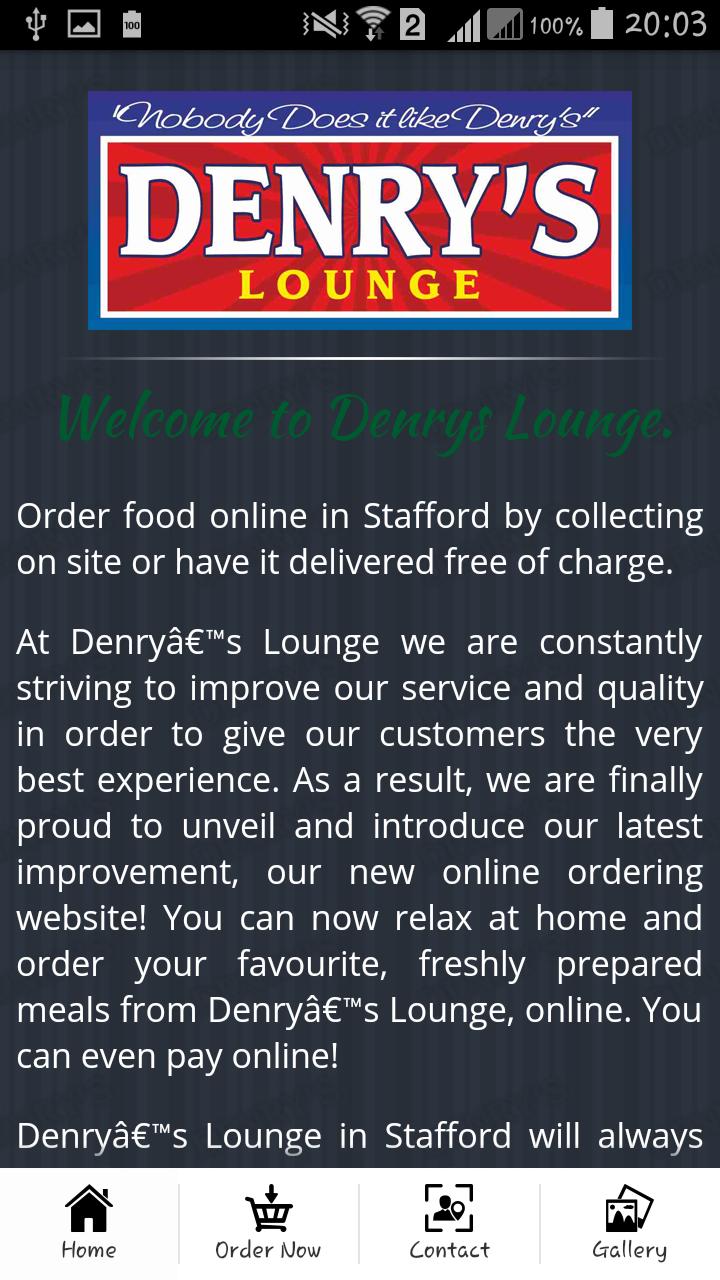This screenshot has width=720, height=1280.
Task: Switch to the Home tab
Action: (x=89, y=1222)
